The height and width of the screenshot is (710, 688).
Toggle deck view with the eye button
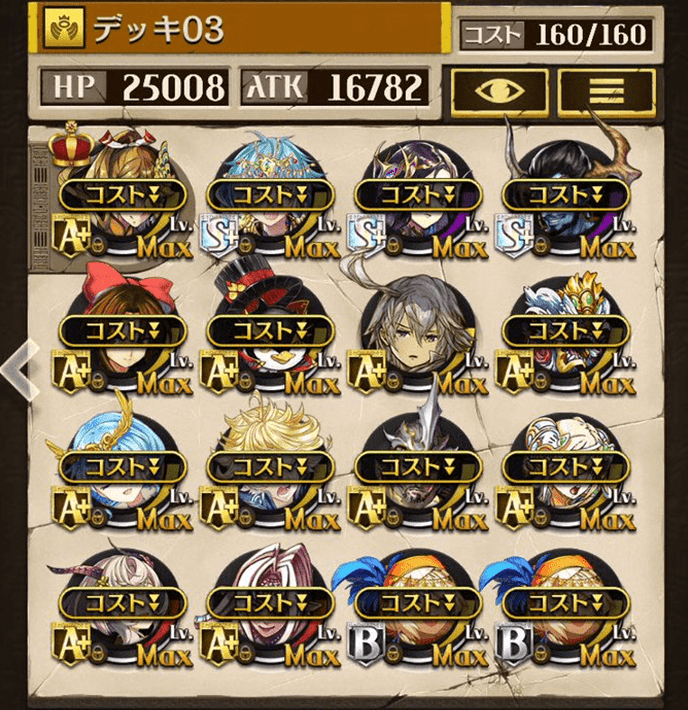(498, 90)
